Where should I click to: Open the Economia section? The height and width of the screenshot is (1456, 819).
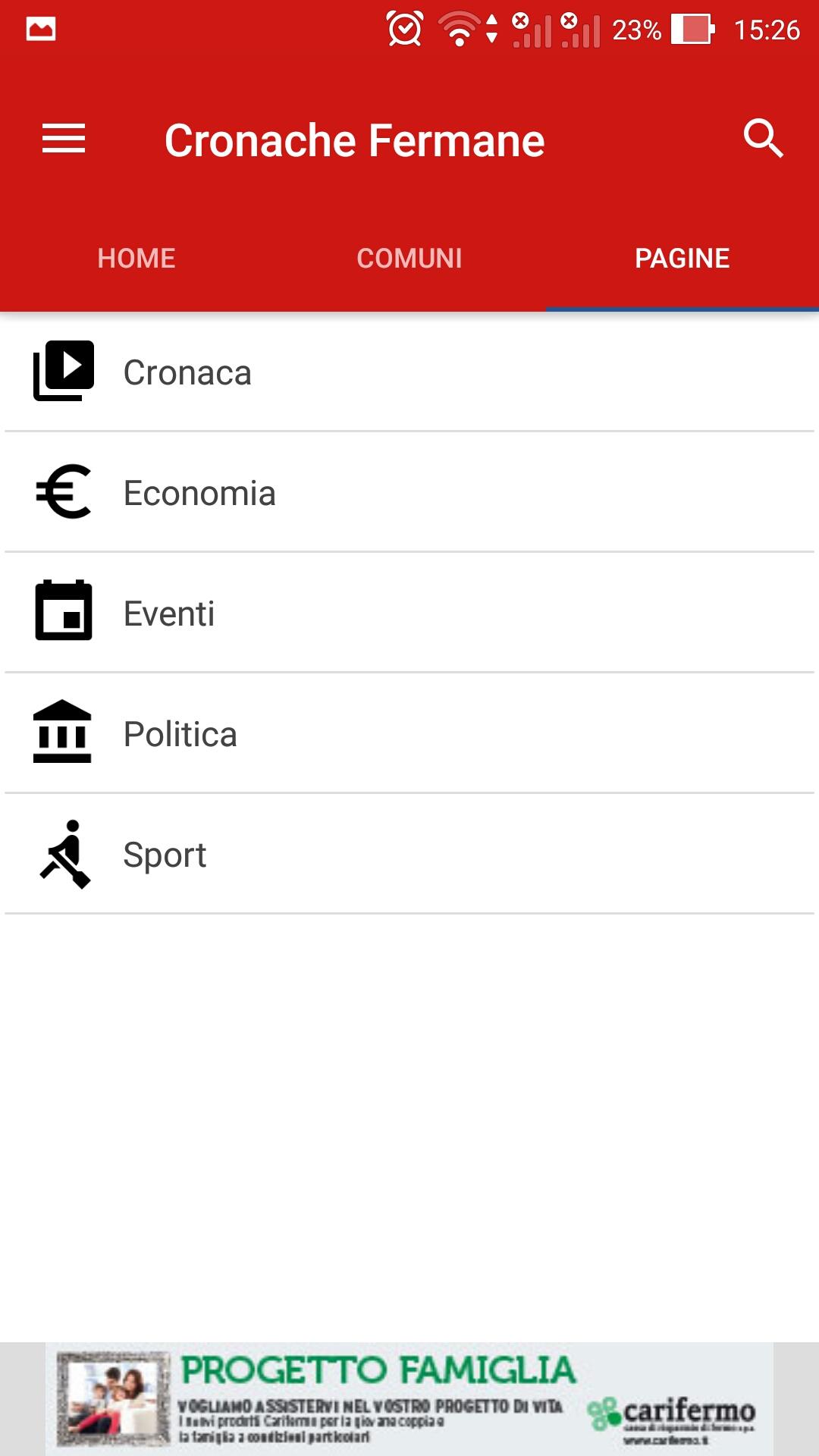(409, 492)
